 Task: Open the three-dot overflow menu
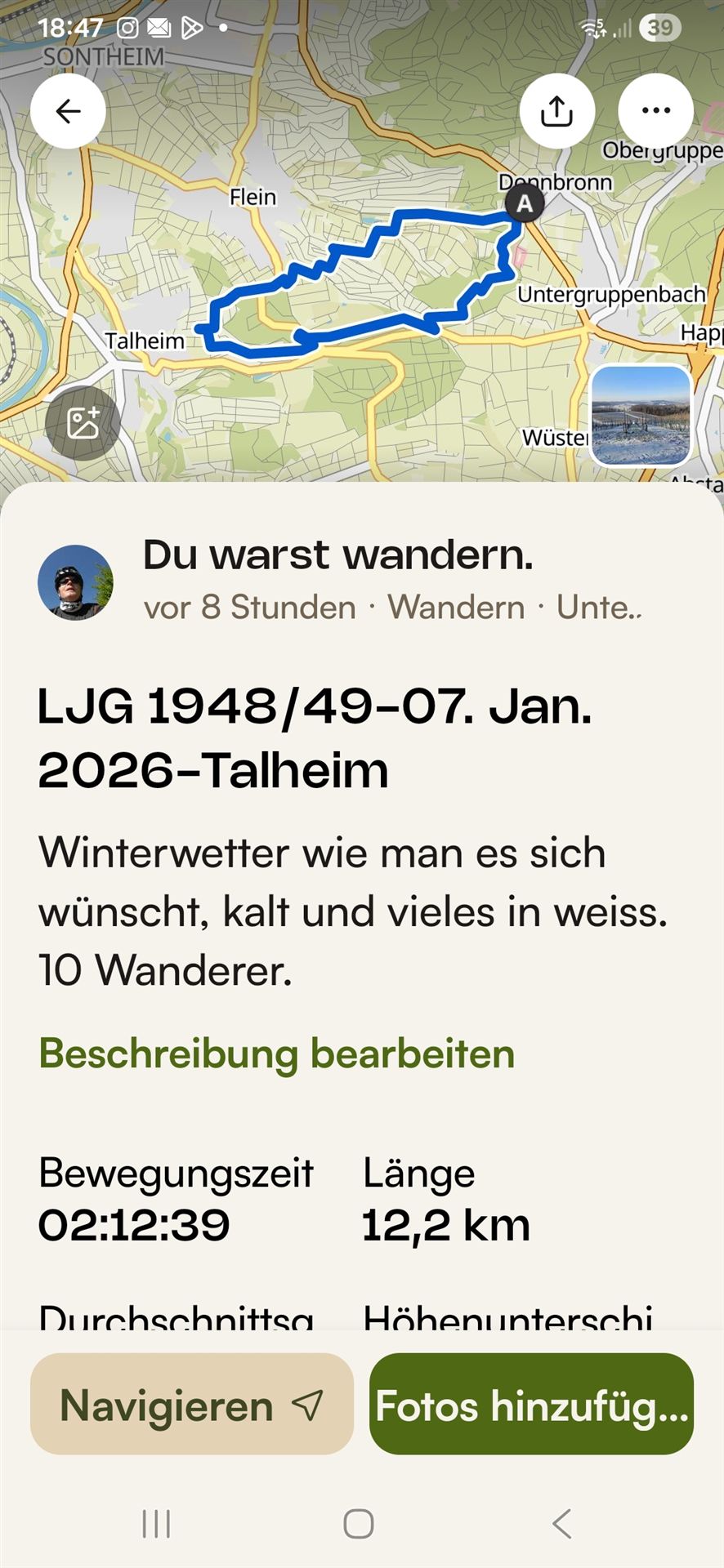coord(655,111)
